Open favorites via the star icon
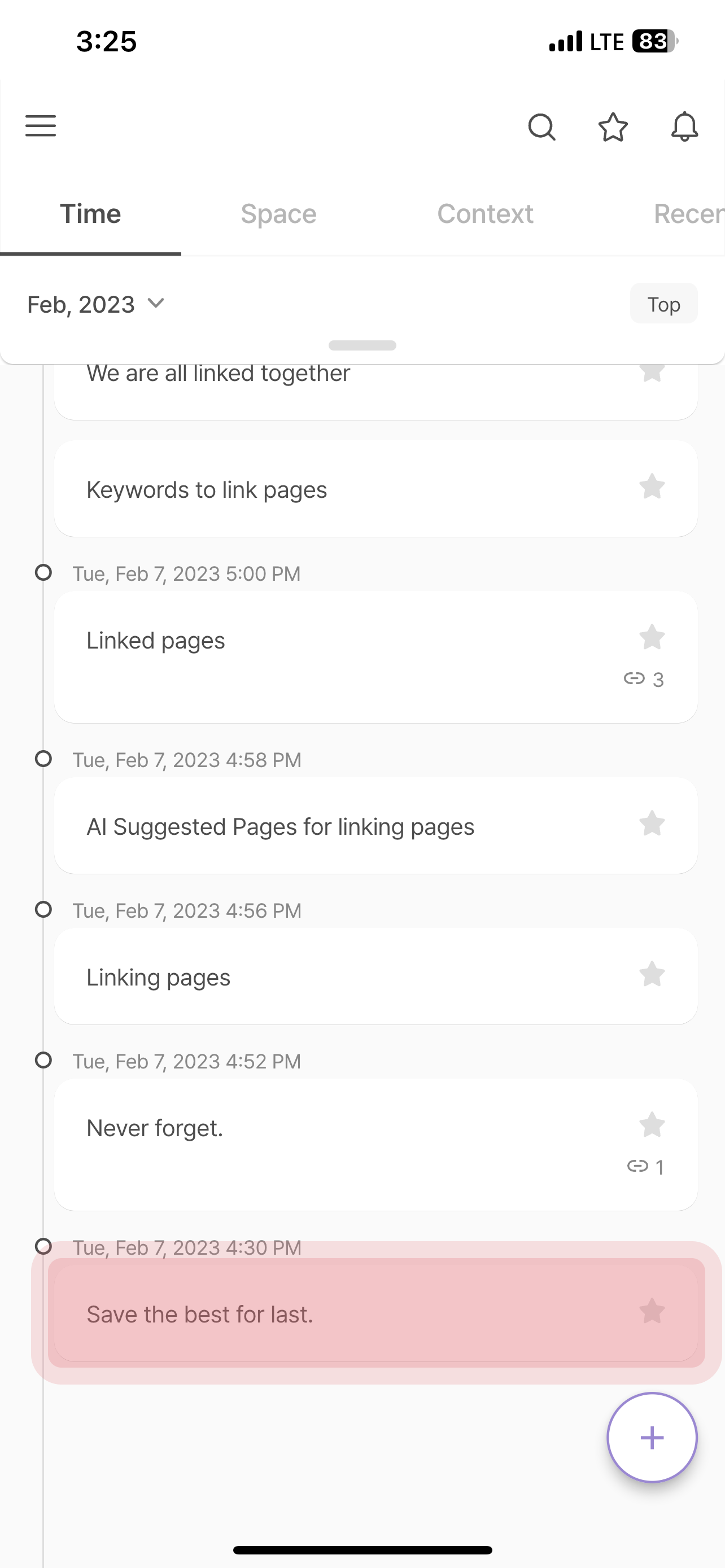 613,126
